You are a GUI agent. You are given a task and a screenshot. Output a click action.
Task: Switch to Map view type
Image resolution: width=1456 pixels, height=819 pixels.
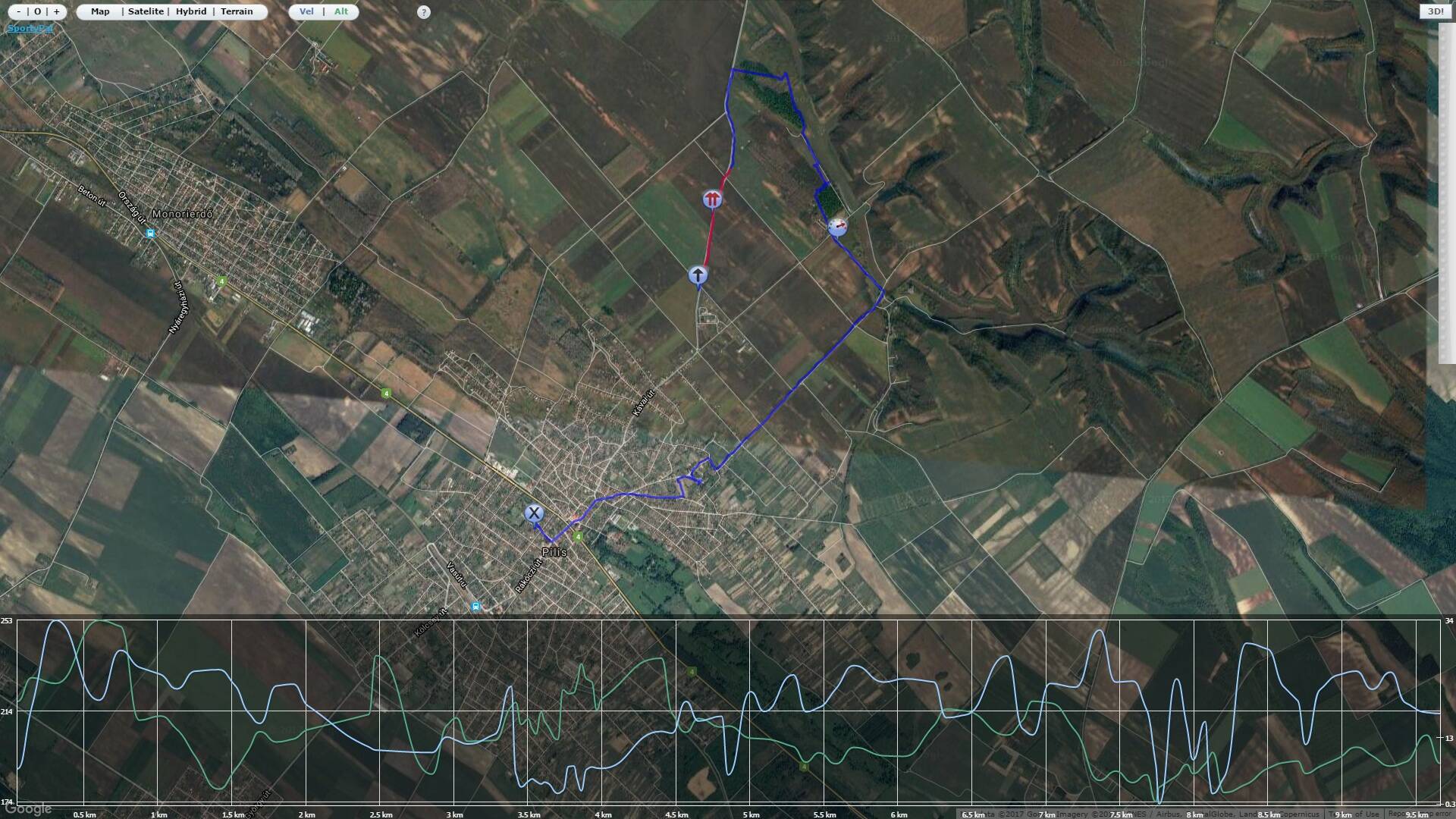tap(100, 11)
